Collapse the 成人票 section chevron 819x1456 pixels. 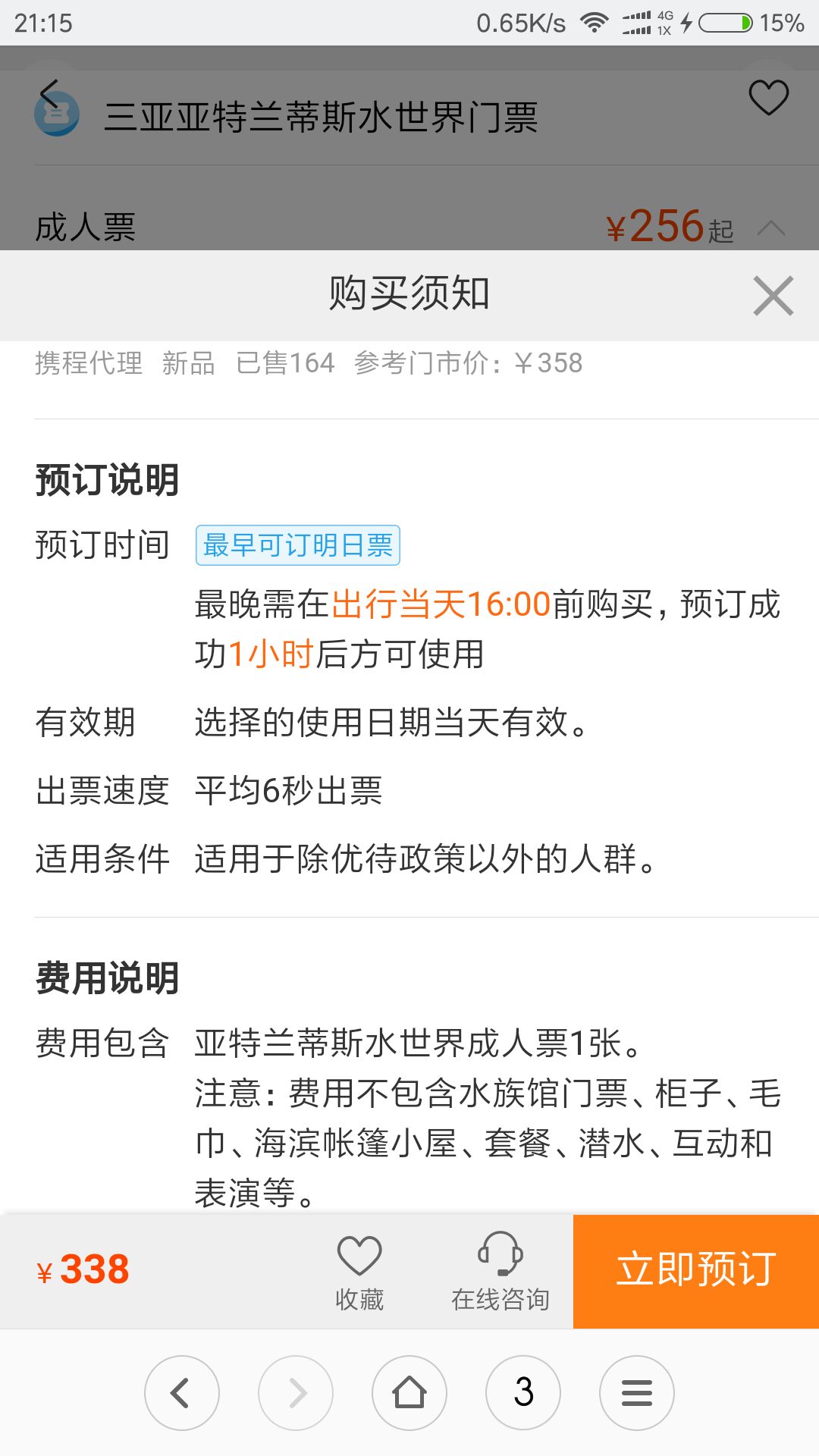(x=771, y=227)
